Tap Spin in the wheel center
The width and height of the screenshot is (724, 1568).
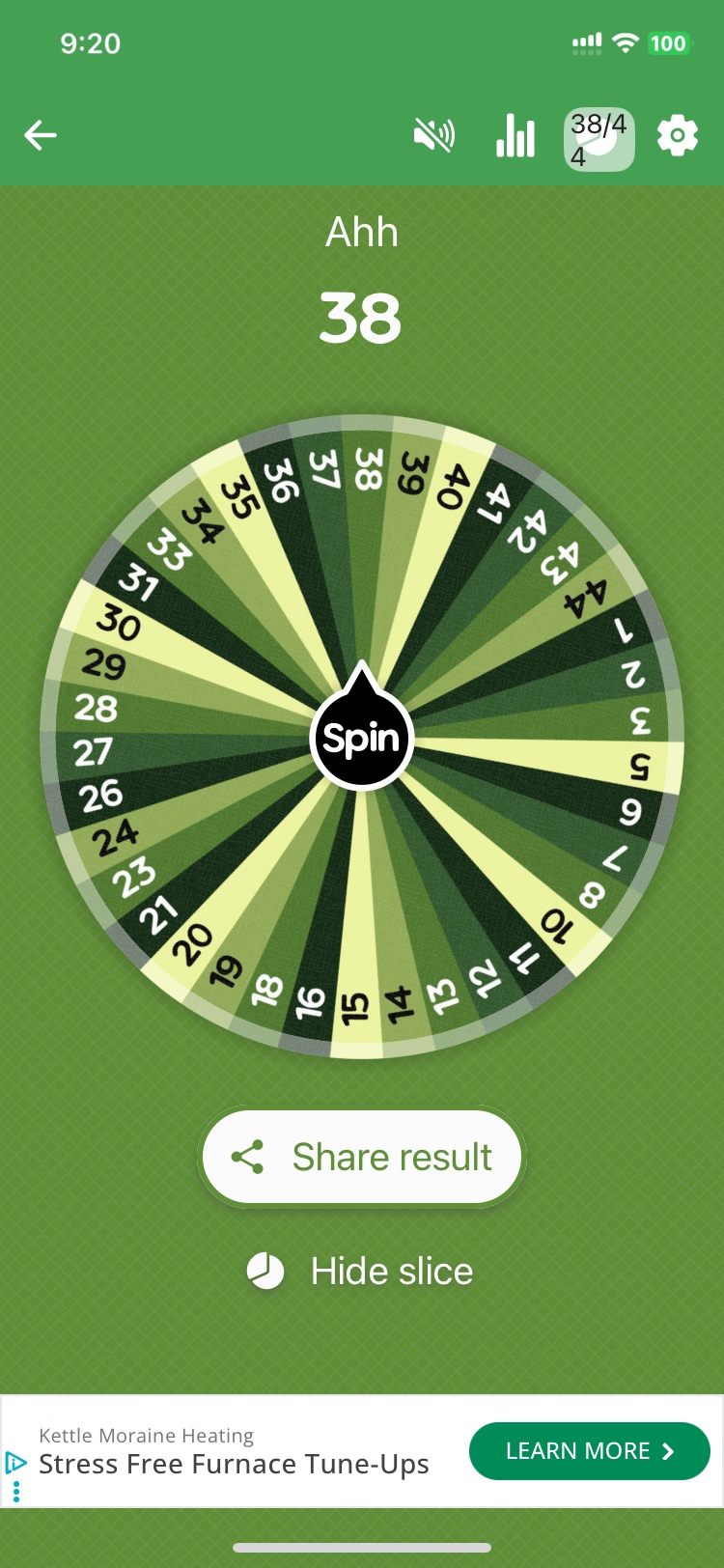(362, 739)
